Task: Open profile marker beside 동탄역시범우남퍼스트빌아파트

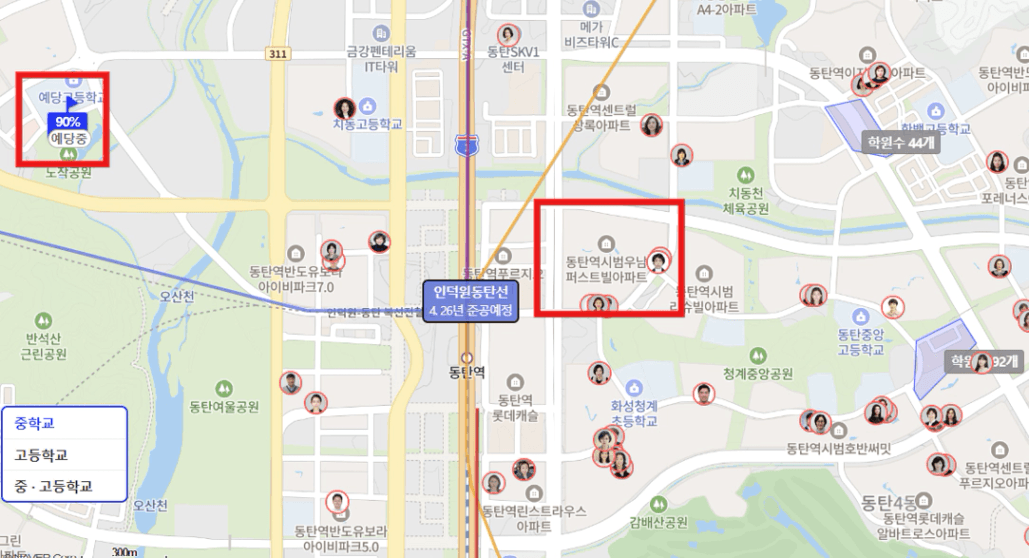Action: [x=659, y=262]
